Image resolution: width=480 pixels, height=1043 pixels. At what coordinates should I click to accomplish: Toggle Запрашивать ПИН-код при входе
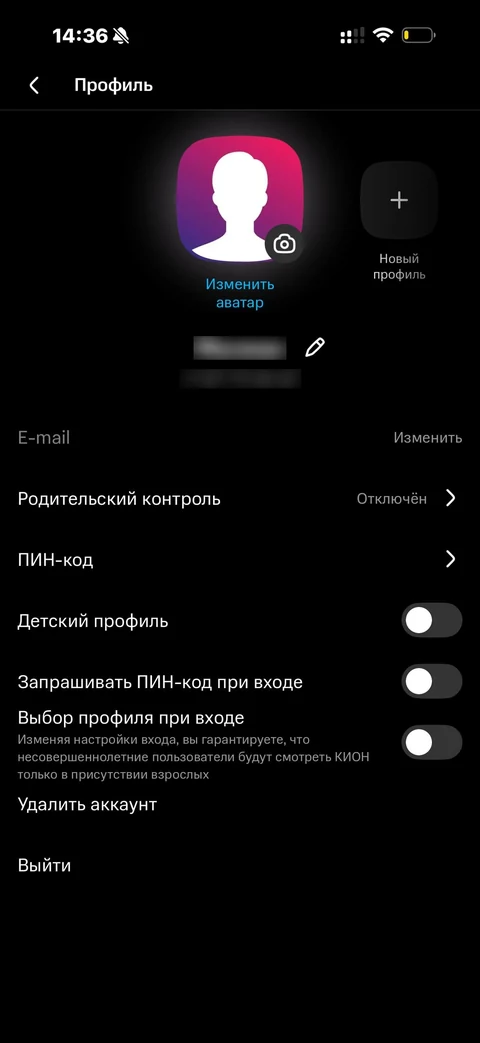[x=431, y=682]
